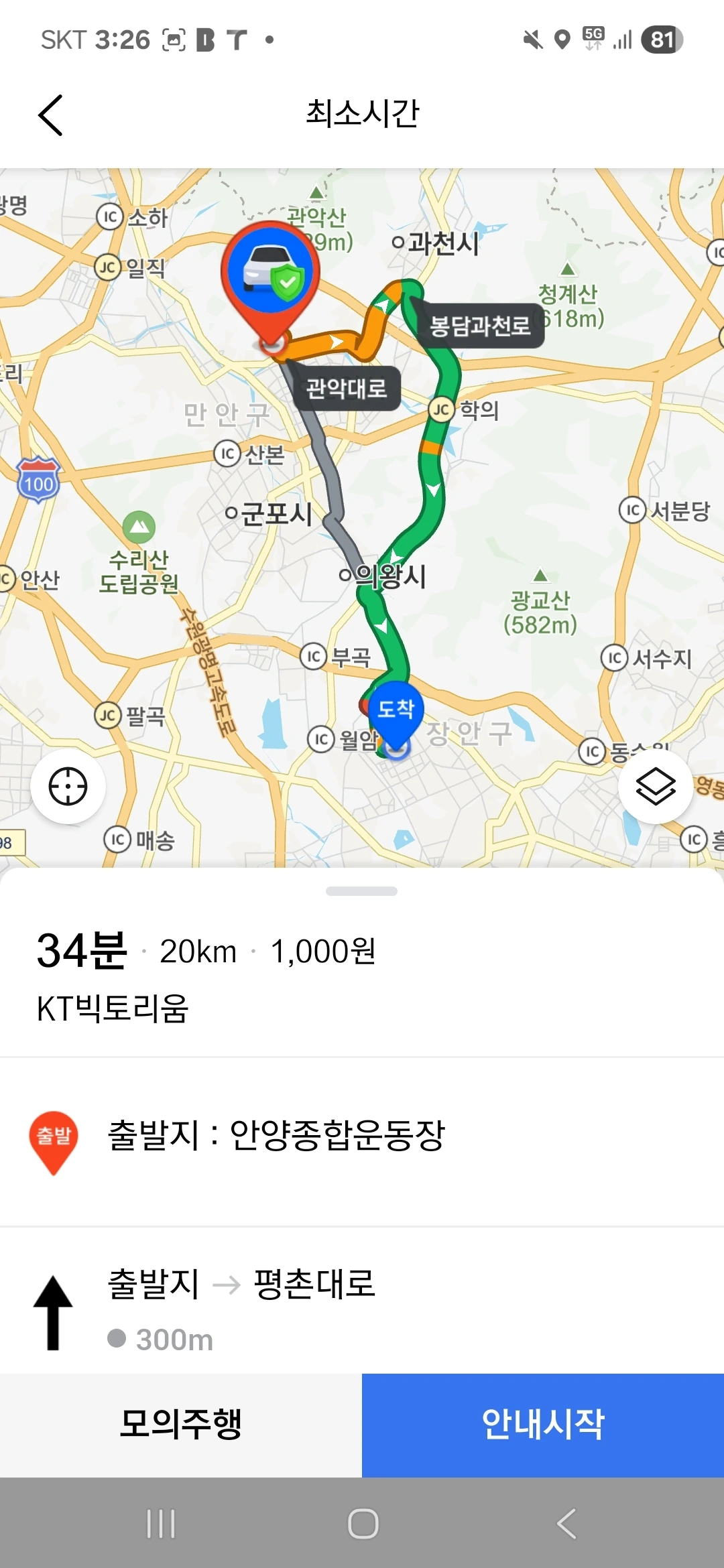The width and height of the screenshot is (724, 1568).
Task: Expand the route summary sheet handle
Action: 361,891
